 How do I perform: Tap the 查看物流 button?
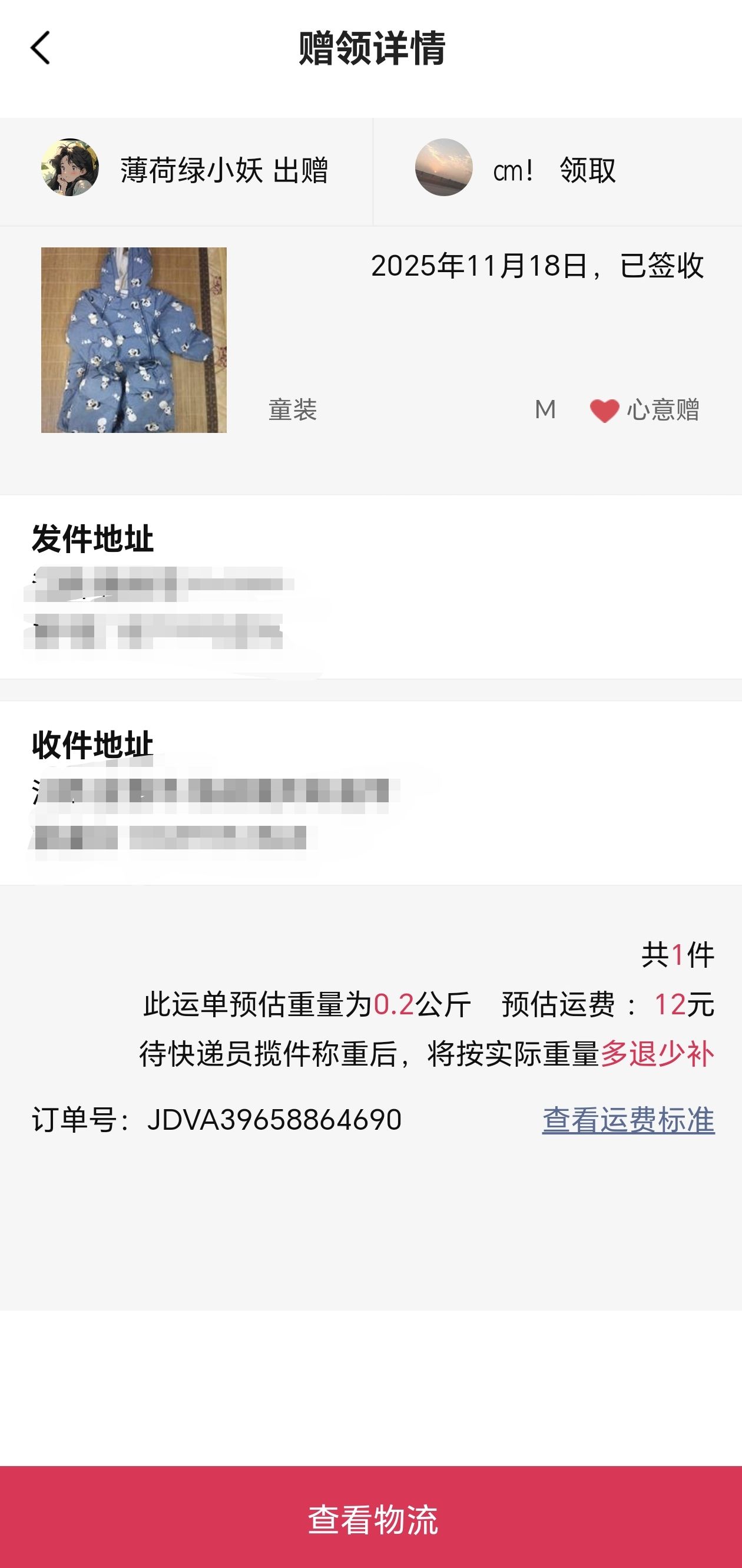[372, 1518]
